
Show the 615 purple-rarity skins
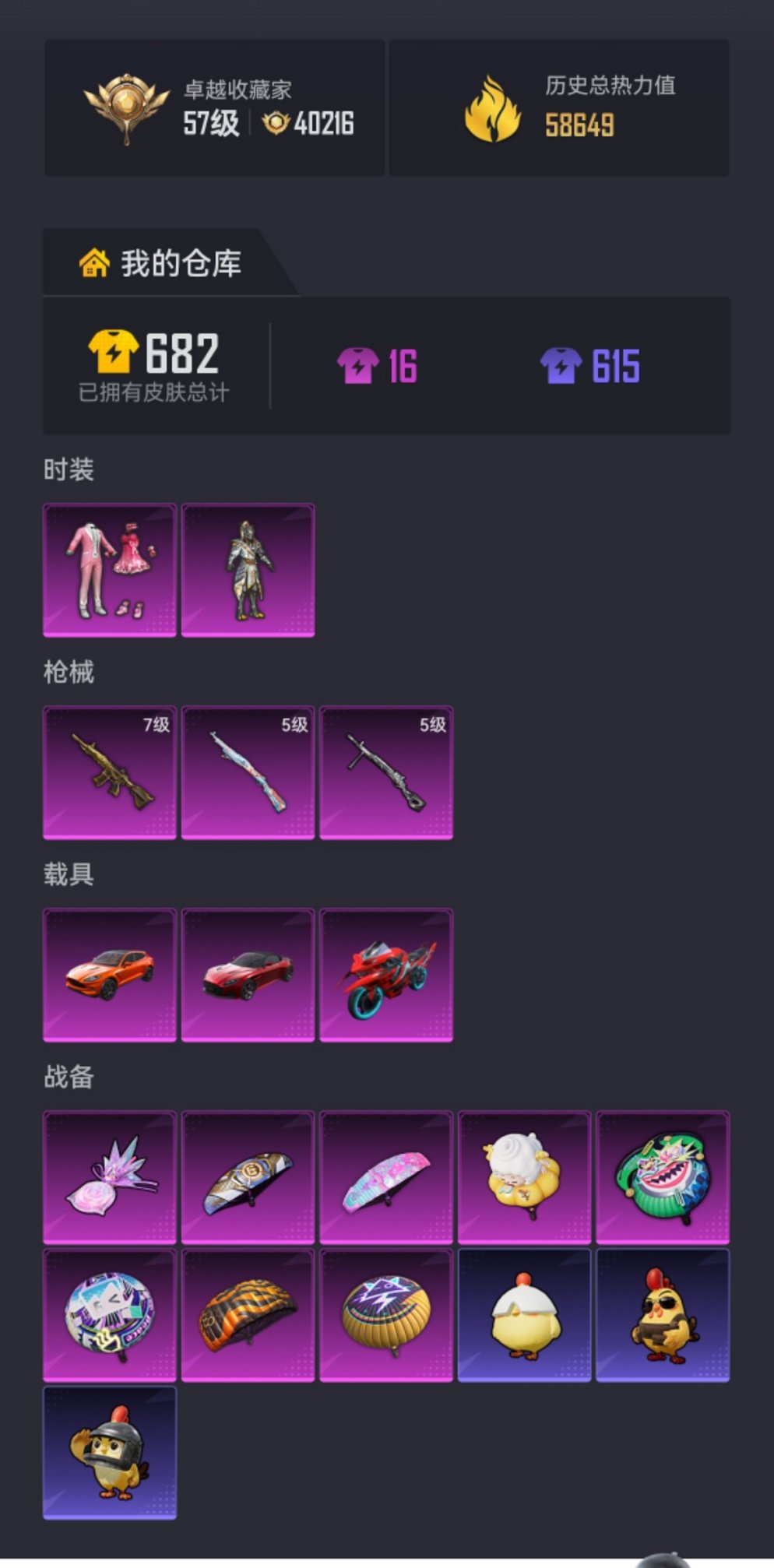(590, 366)
